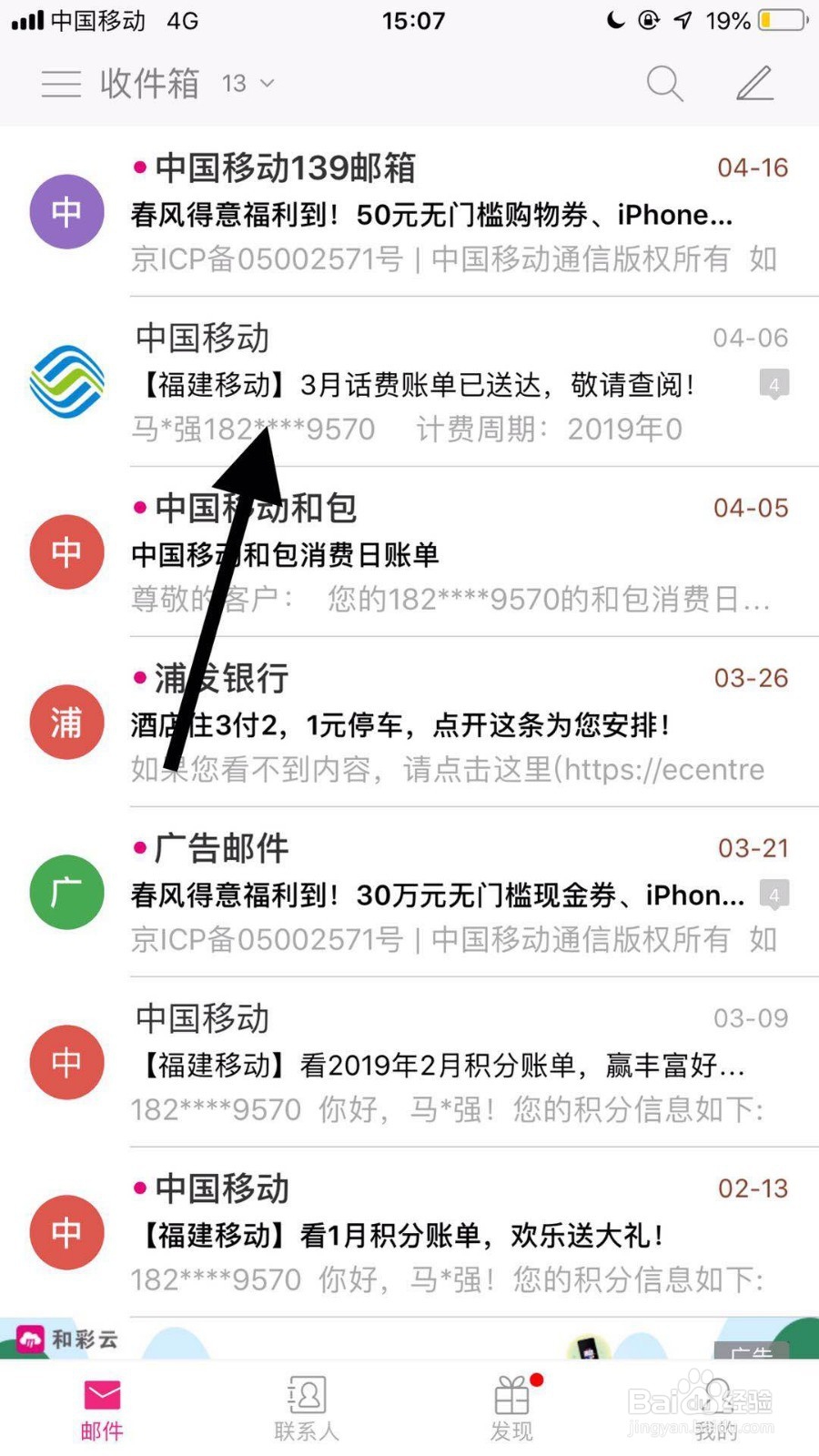The width and height of the screenshot is (819, 1456).
Task: Open the search function
Action: pyautogui.click(x=664, y=83)
